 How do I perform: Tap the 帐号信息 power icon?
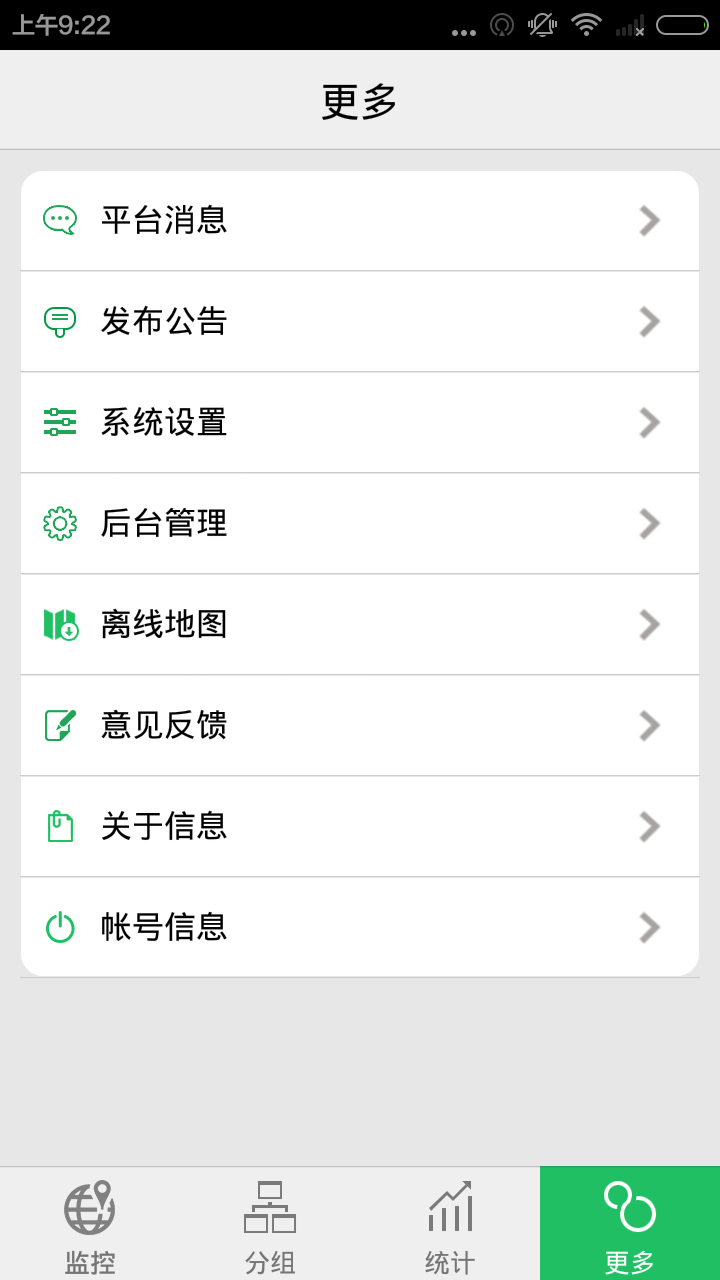coord(60,927)
